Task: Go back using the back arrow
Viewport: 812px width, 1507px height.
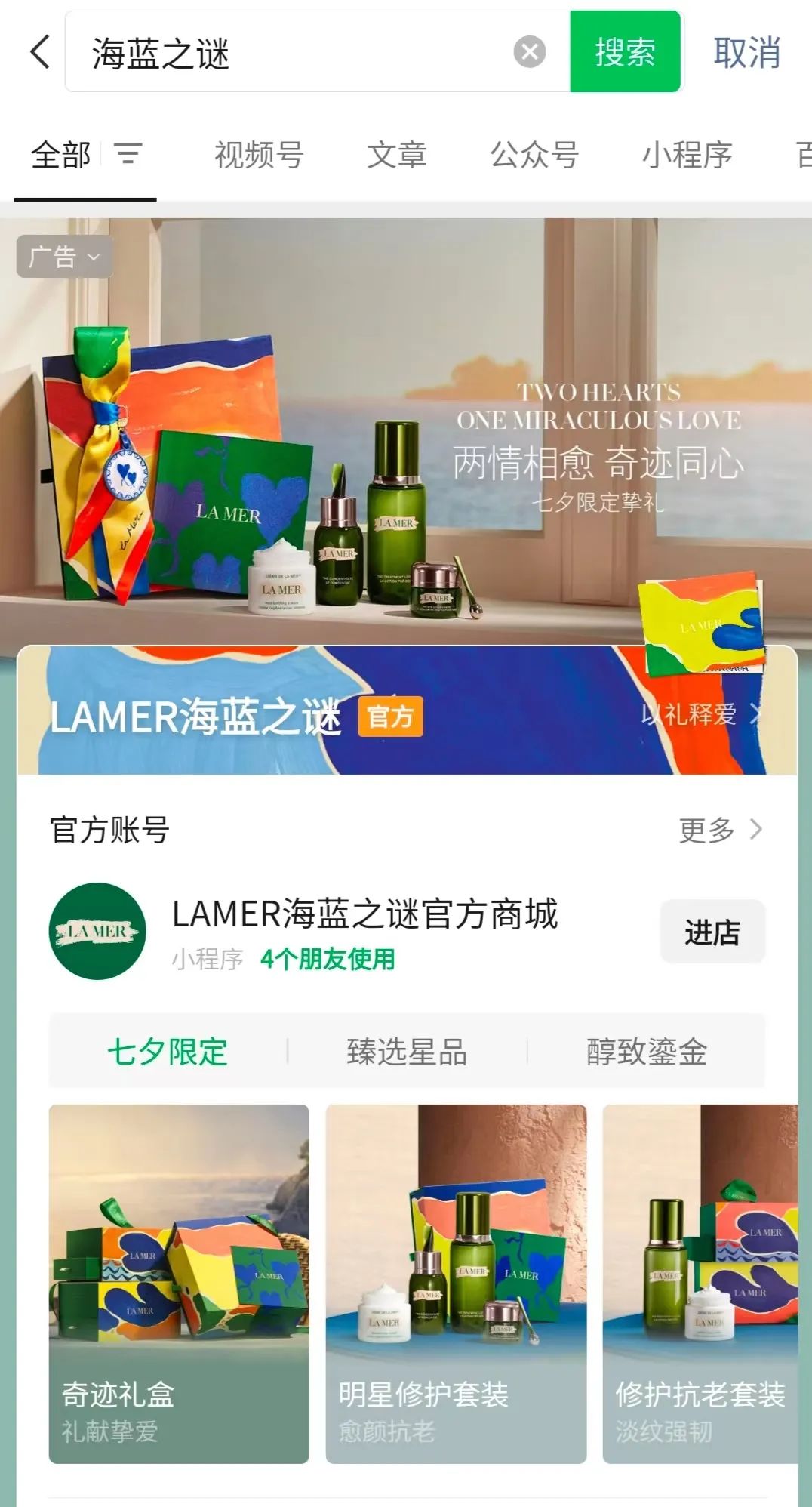Action: (41, 52)
